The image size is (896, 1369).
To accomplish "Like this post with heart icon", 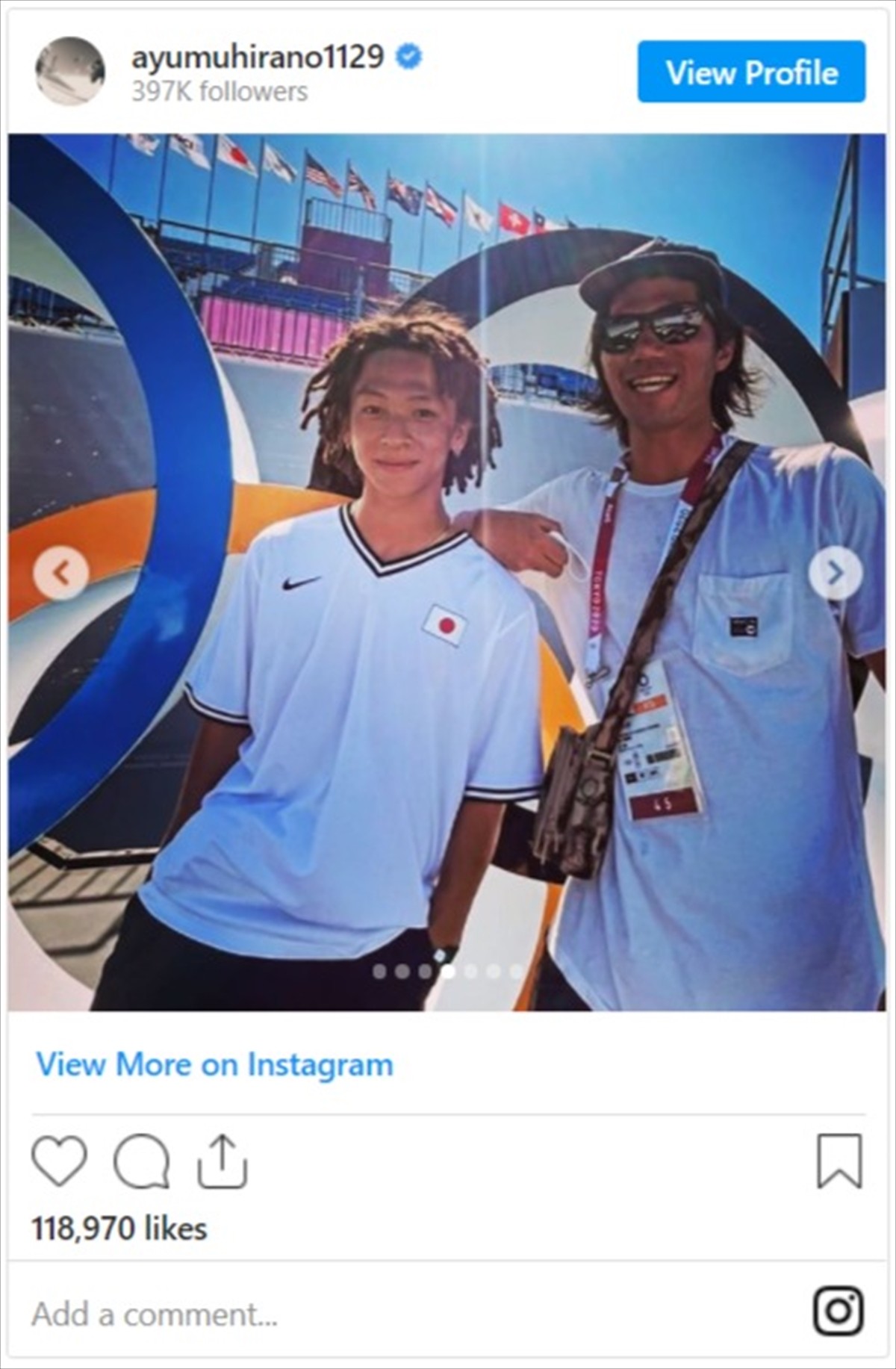I will point(60,1161).
